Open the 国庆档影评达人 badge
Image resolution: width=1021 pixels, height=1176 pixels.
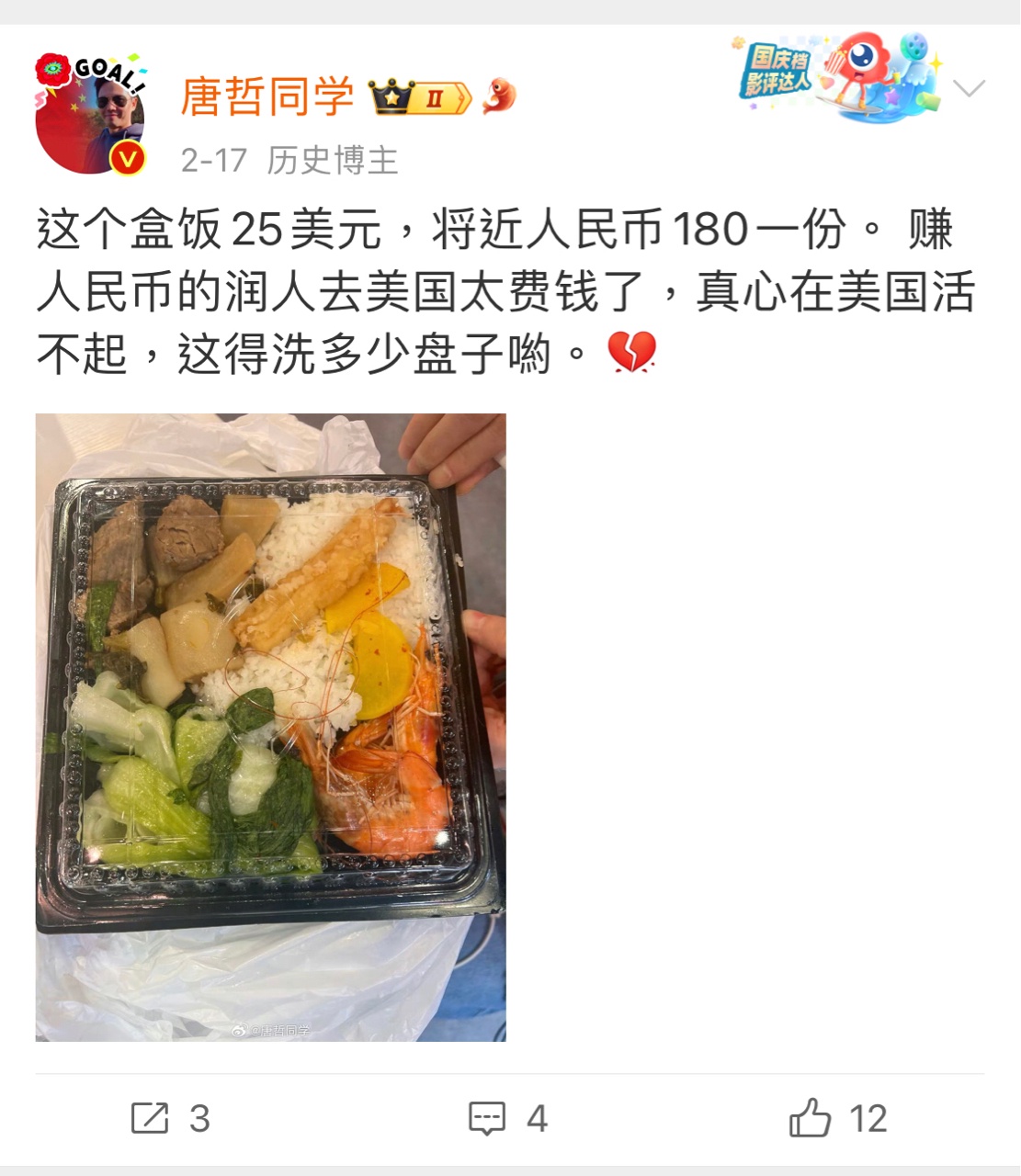838,77
